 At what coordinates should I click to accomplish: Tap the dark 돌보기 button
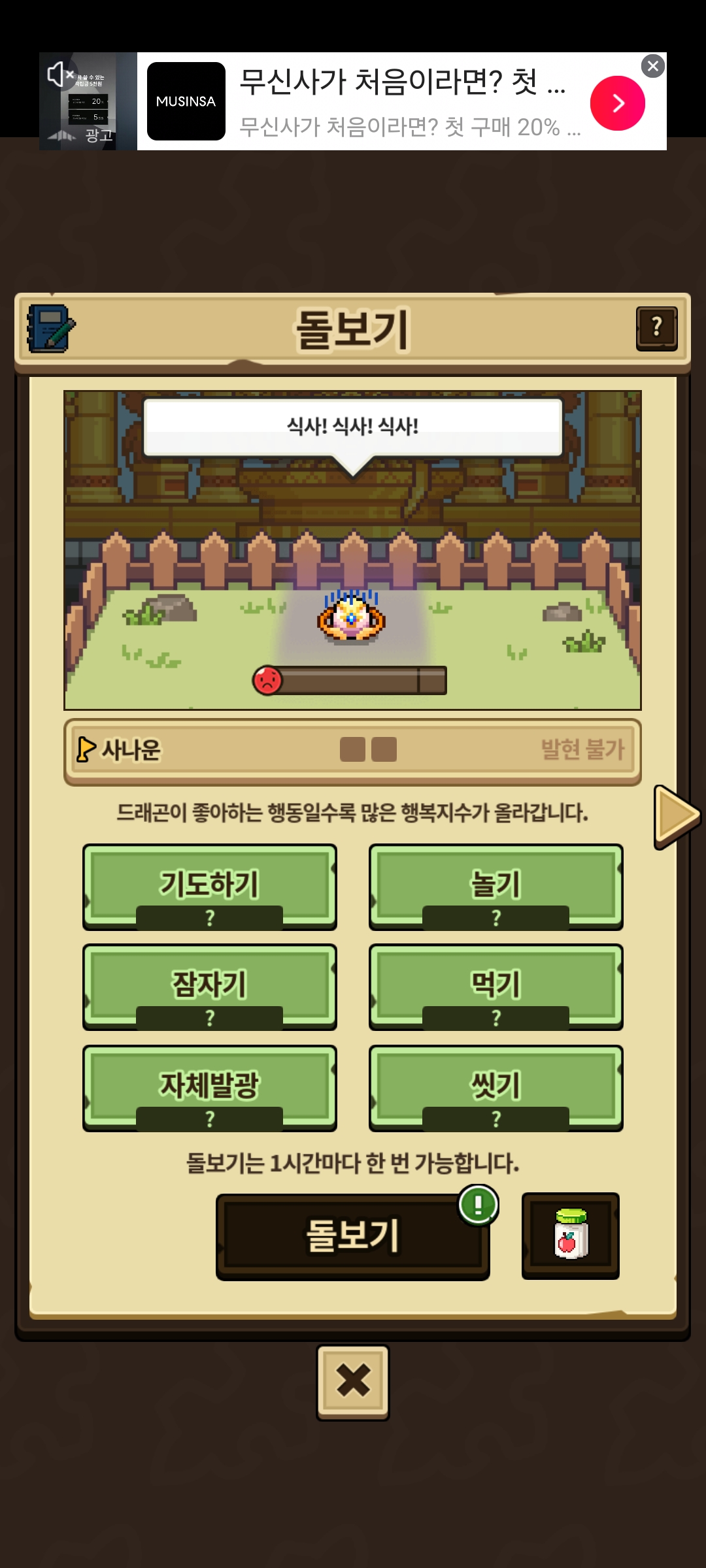[x=353, y=1237]
